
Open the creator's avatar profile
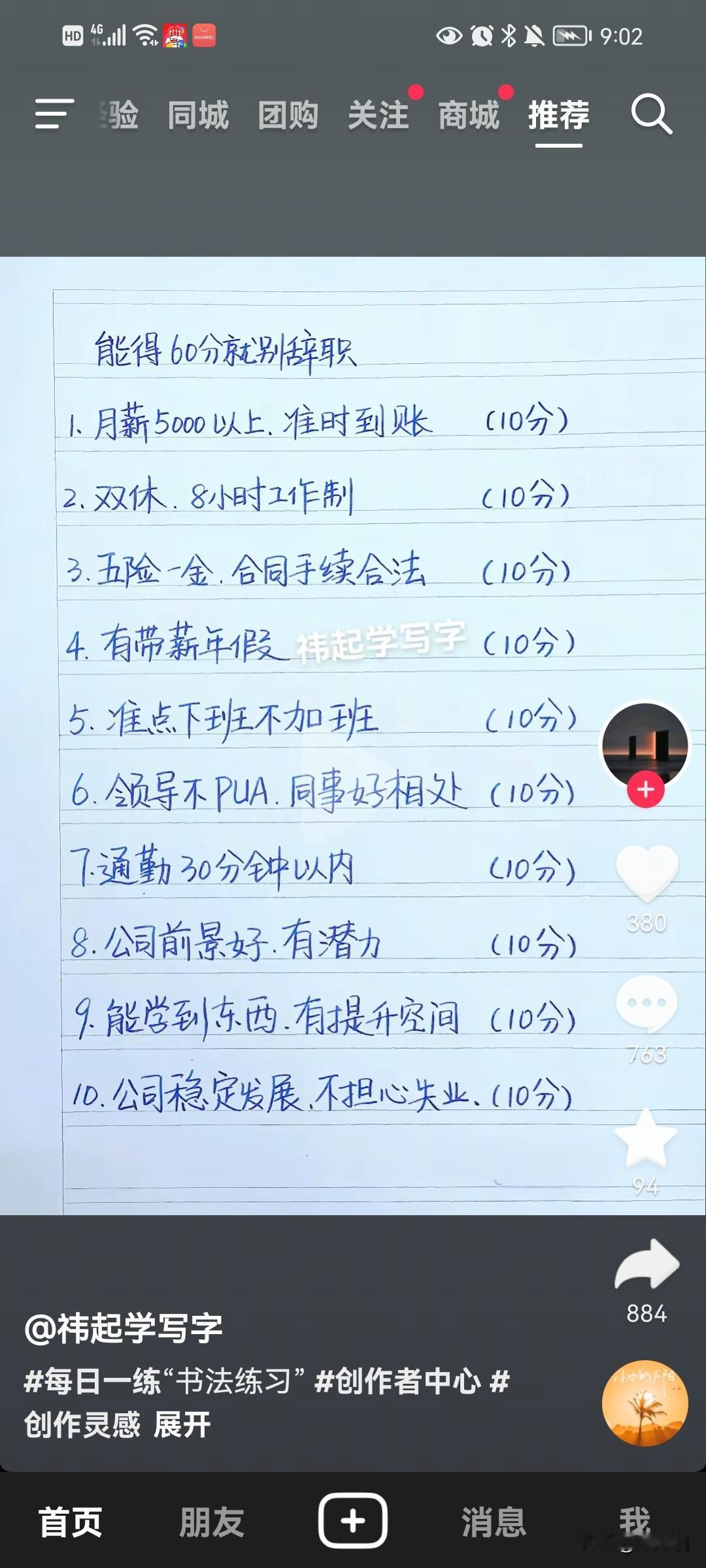[x=645, y=743]
